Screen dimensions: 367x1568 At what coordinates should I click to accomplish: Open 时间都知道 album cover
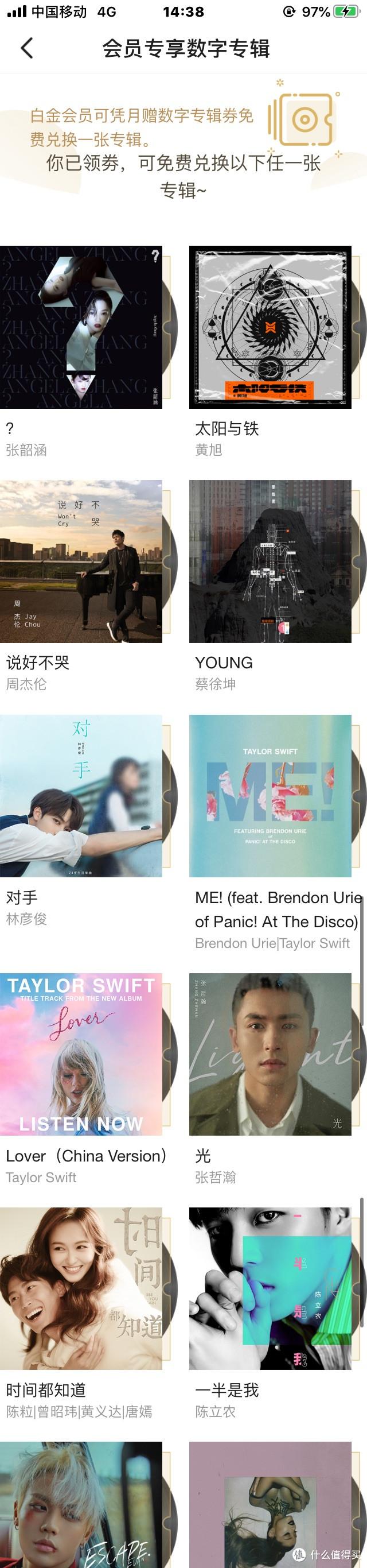pos(81,1288)
